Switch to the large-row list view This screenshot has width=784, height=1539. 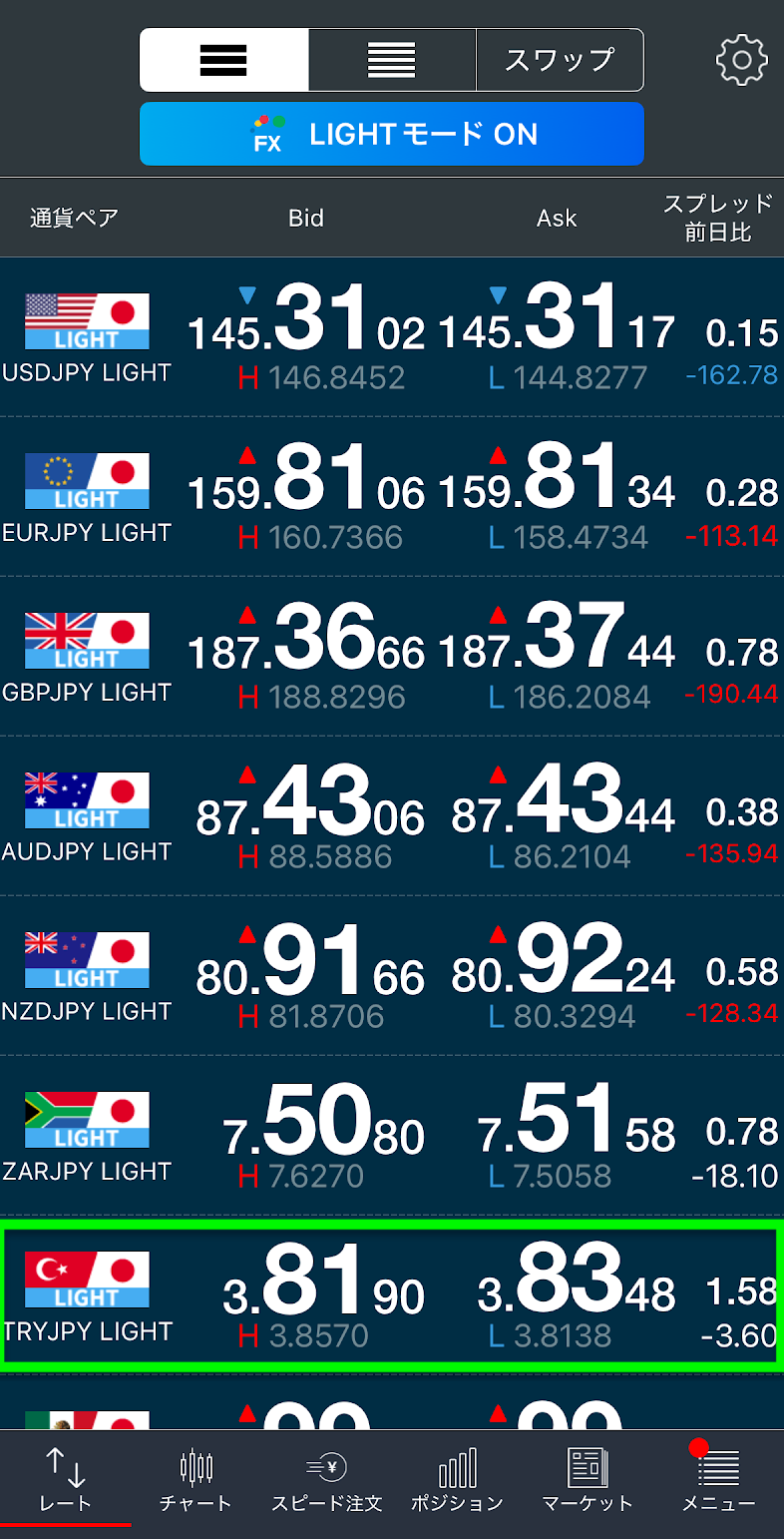click(x=223, y=60)
